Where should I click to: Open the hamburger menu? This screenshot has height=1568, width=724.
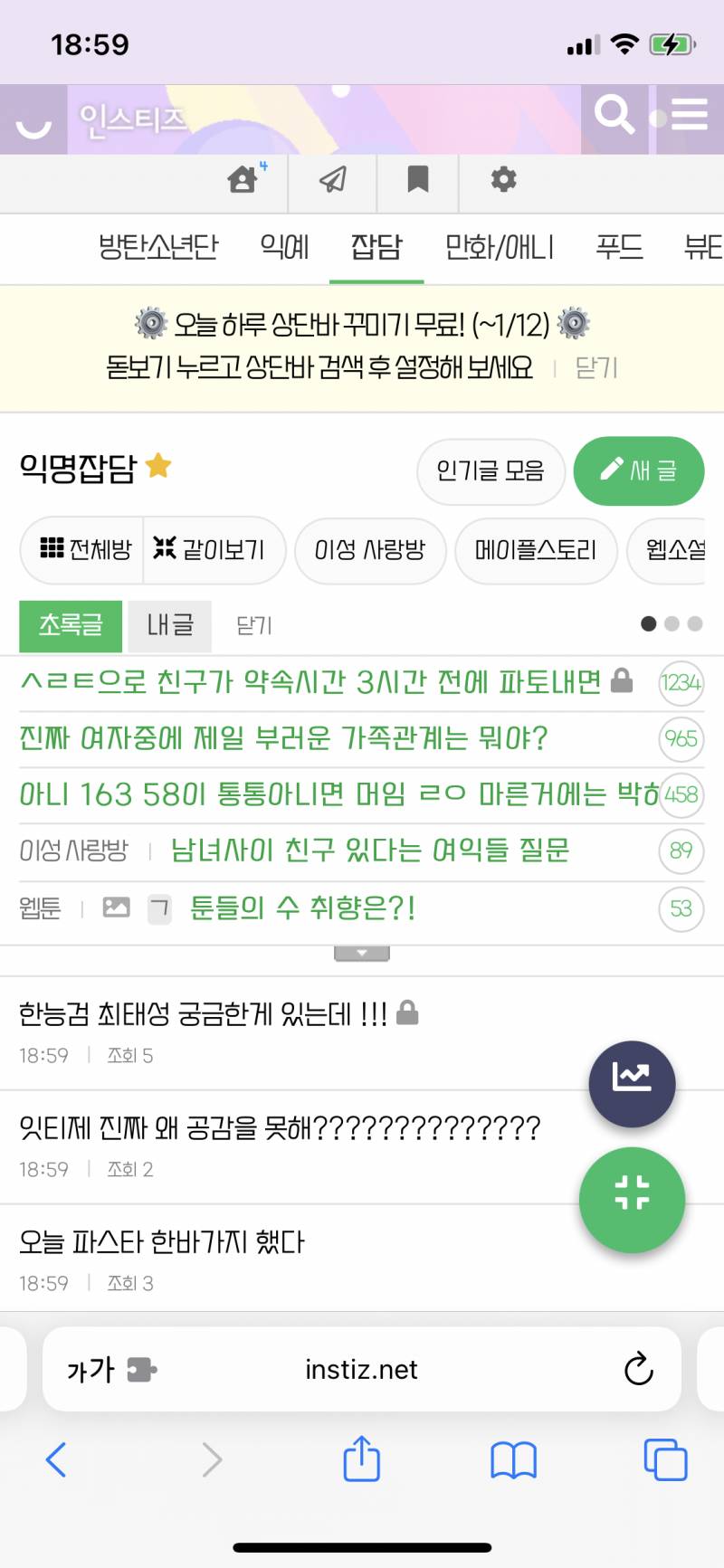(689, 115)
